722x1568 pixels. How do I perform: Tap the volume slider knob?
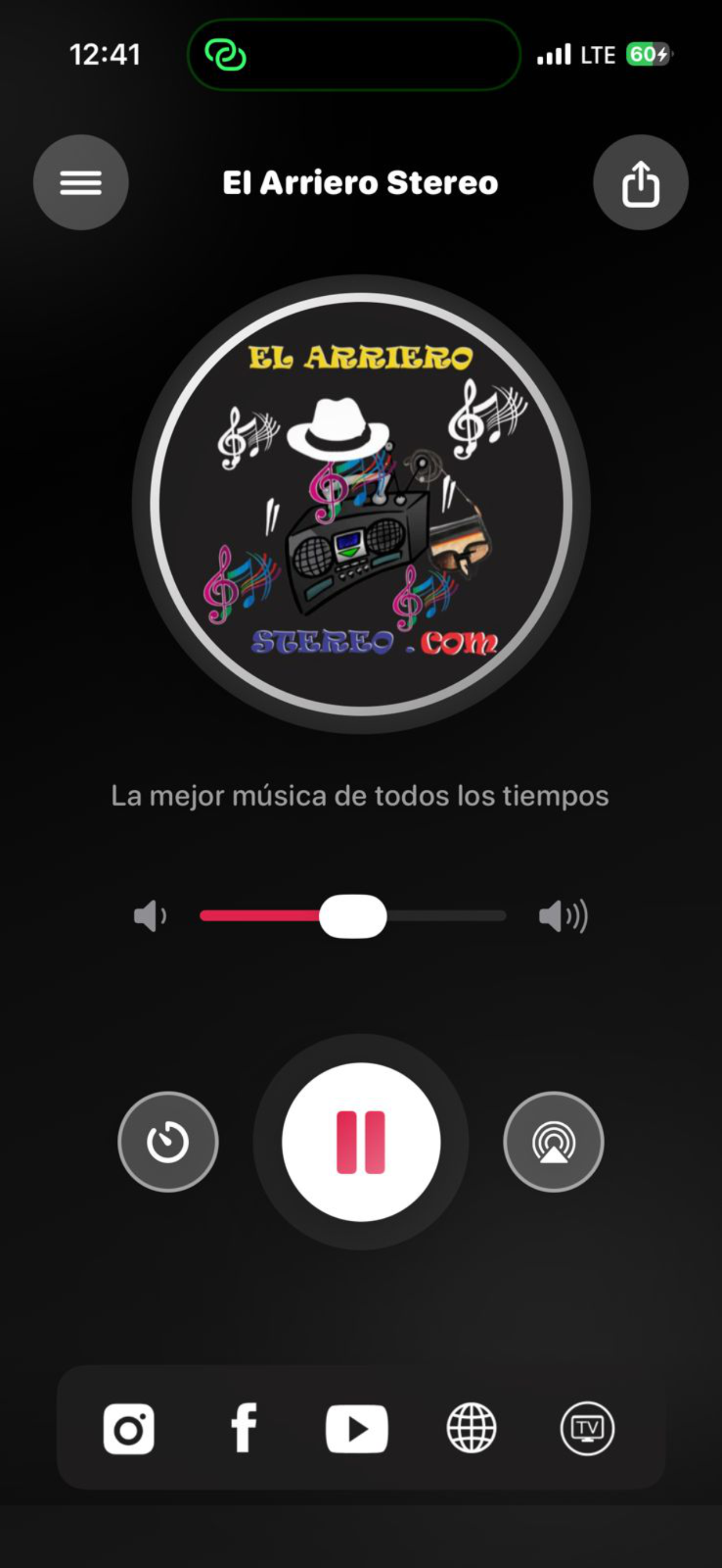click(353, 916)
